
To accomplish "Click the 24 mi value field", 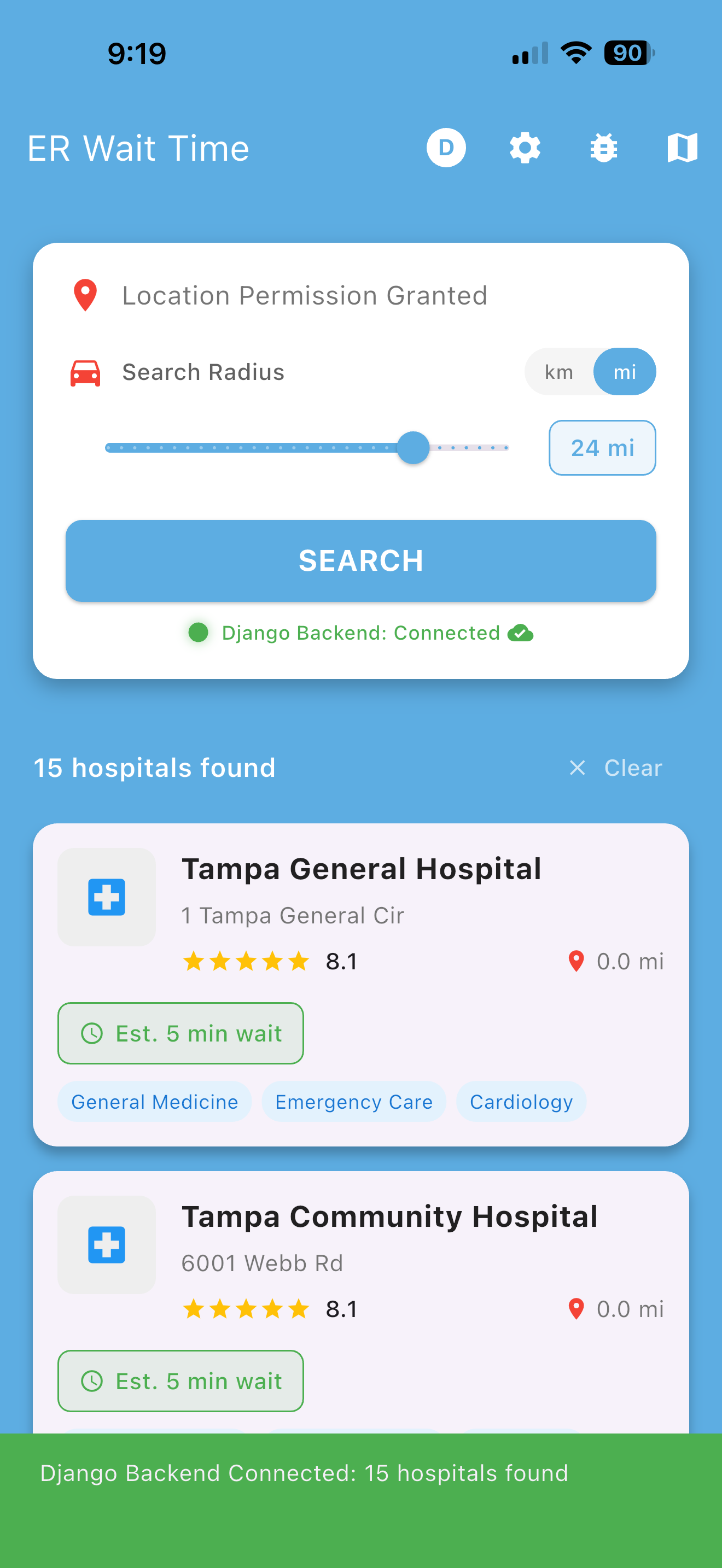I will [x=602, y=447].
